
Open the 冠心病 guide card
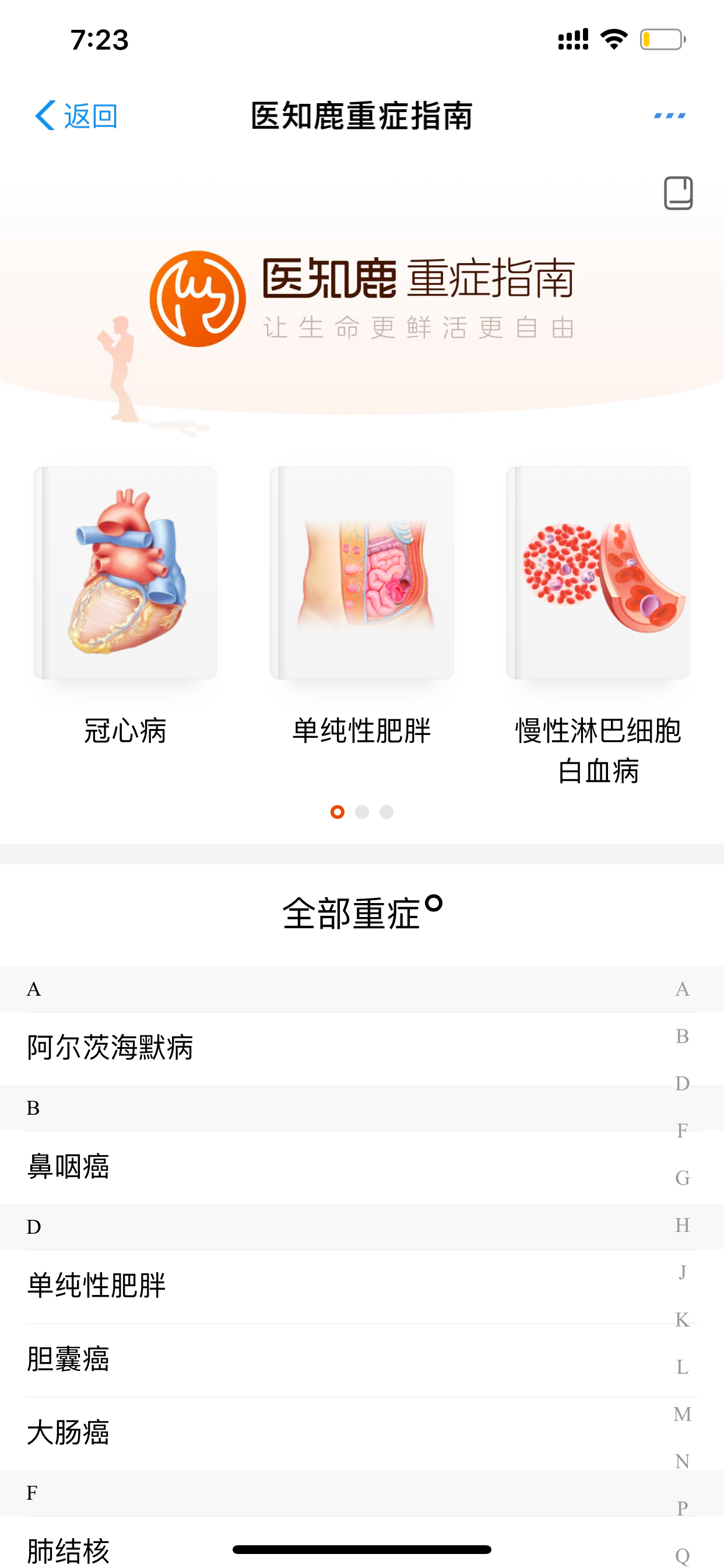click(125, 605)
